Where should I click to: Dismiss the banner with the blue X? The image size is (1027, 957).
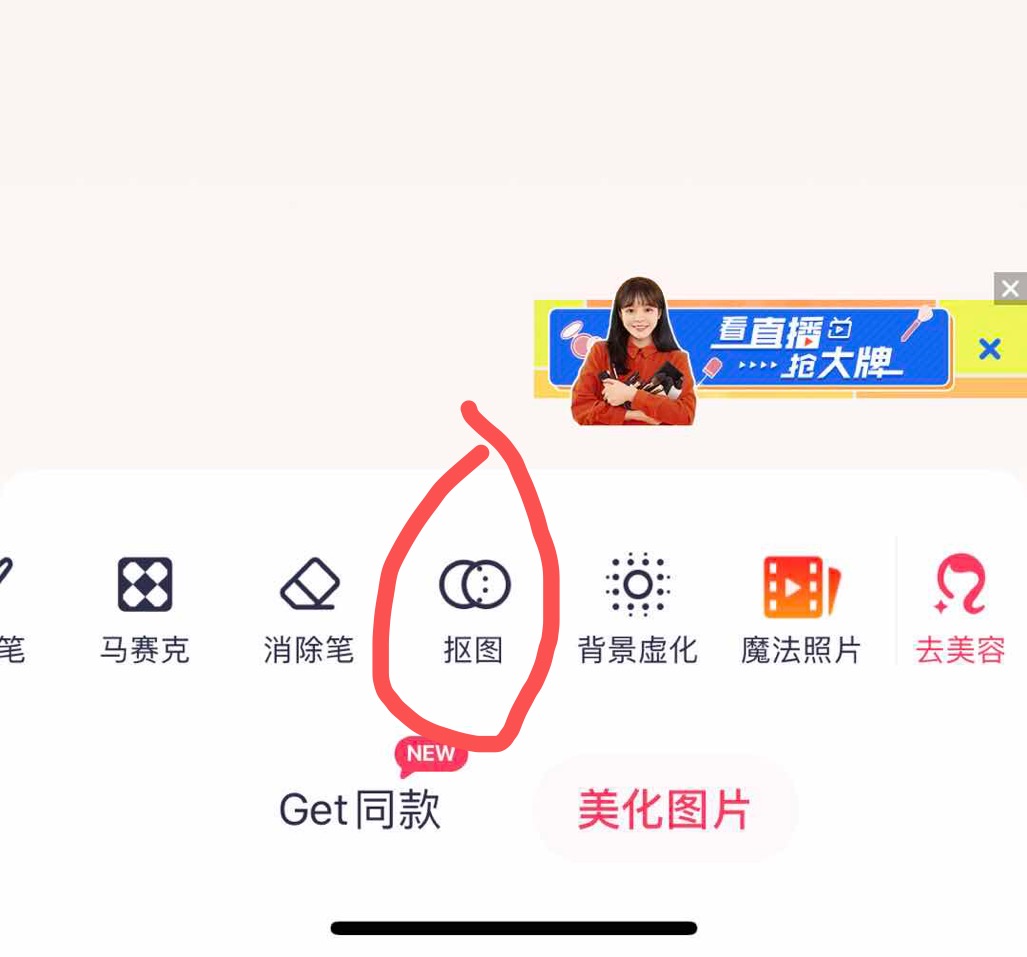tap(989, 348)
